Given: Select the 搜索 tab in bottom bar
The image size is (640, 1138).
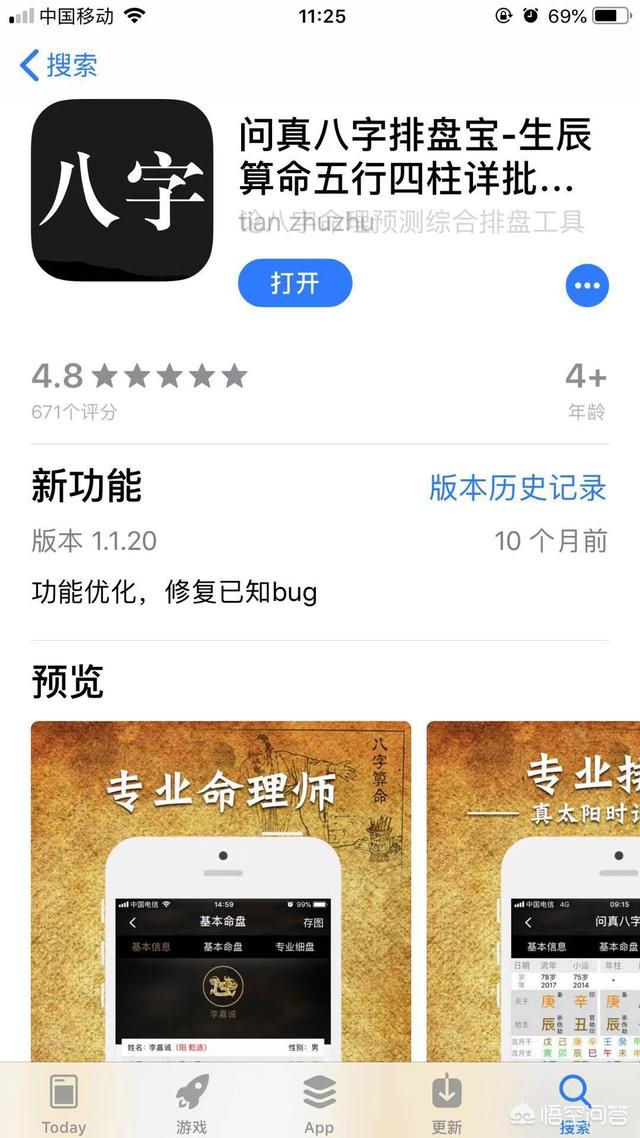Looking at the screenshot, I should pos(575,1102).
